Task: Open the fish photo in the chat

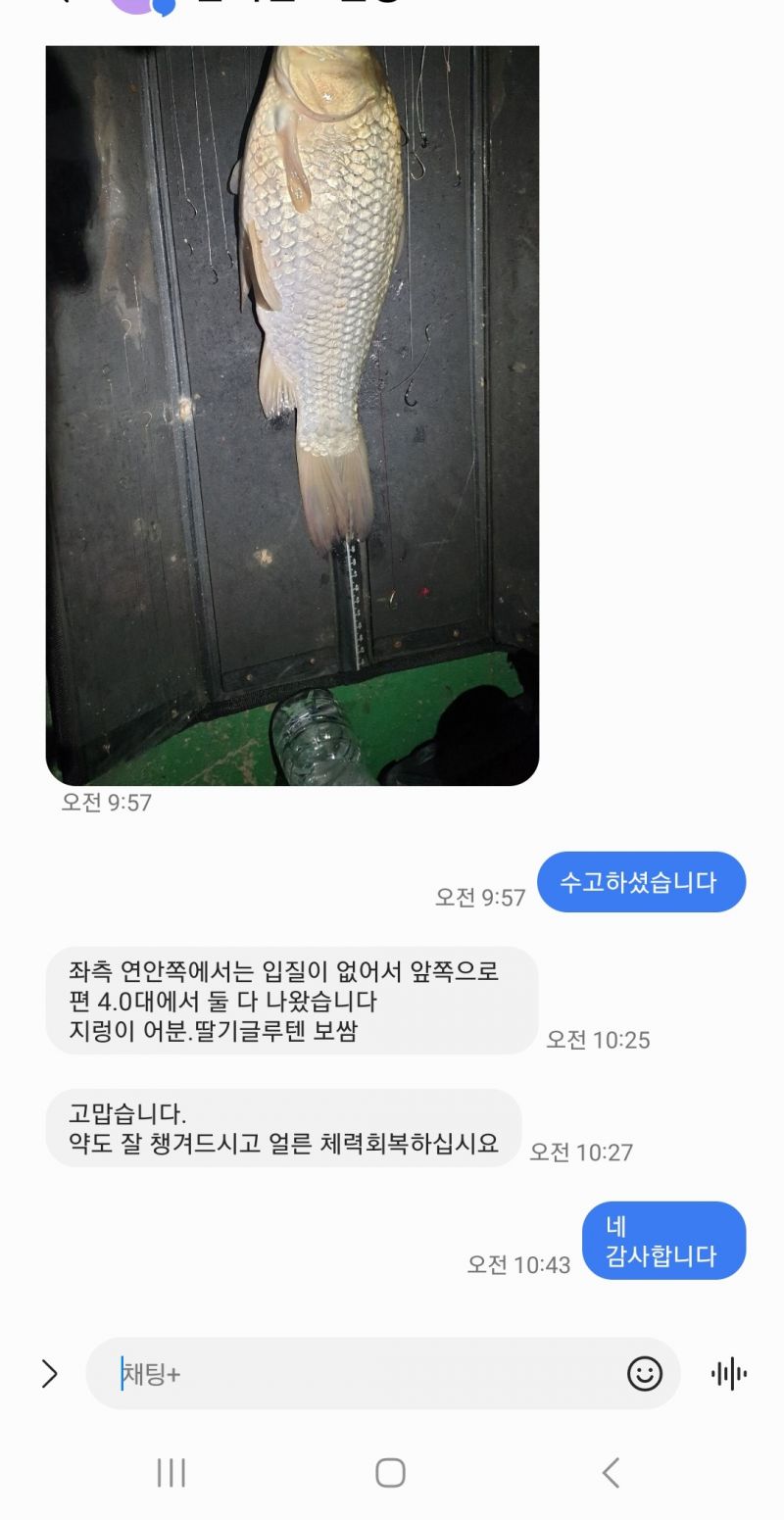Action: point(292,415)
